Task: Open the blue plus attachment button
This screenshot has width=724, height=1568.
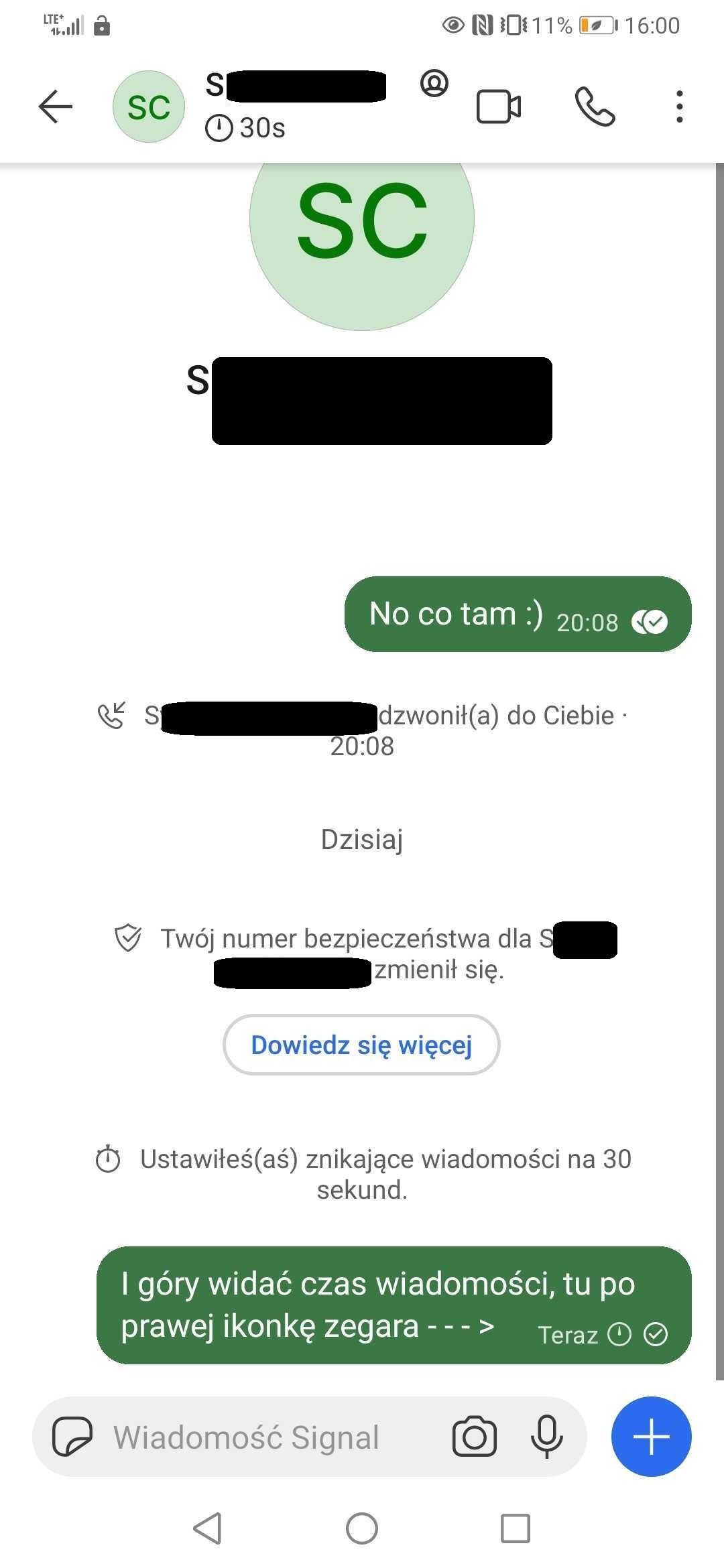Action: (651, 1437)
